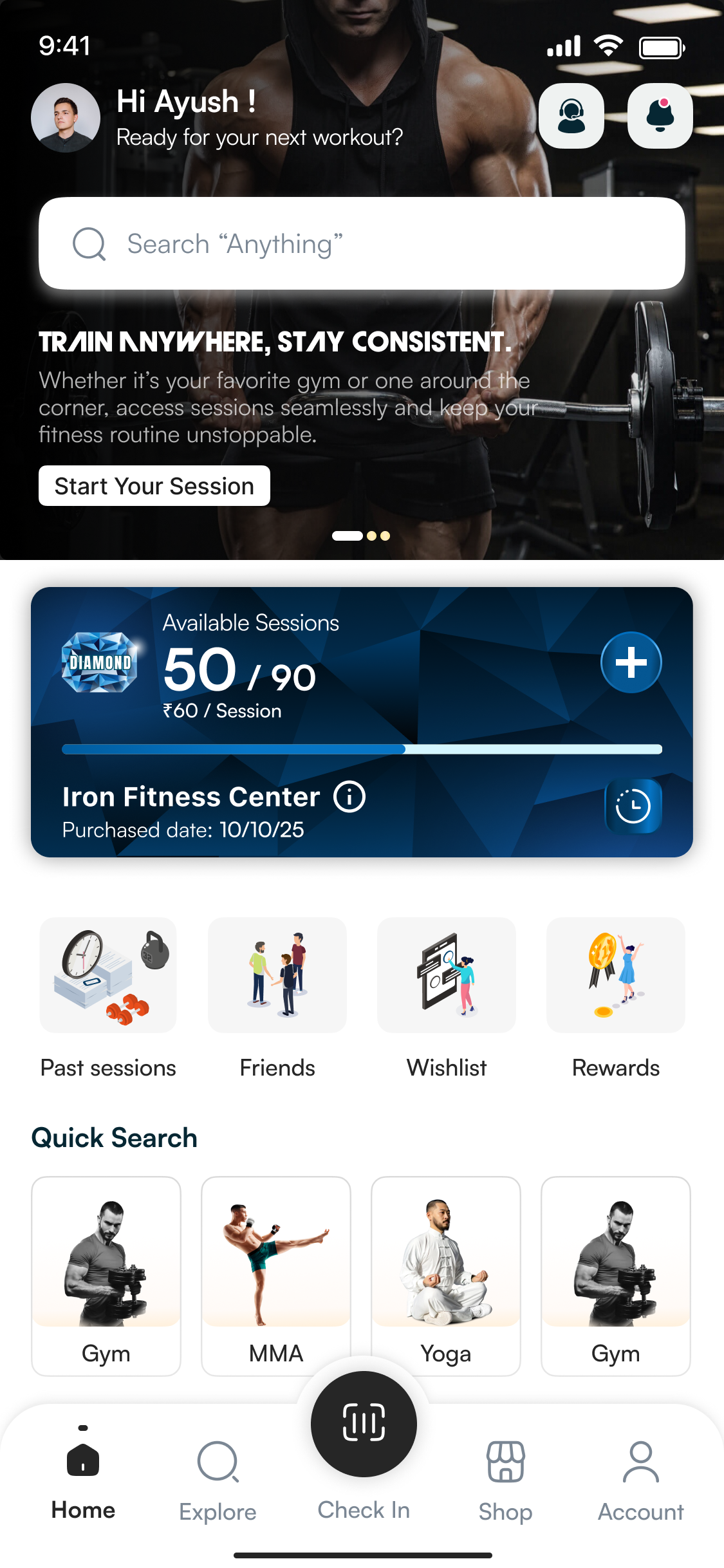Open the customer support headset icon

click(571, 117)
